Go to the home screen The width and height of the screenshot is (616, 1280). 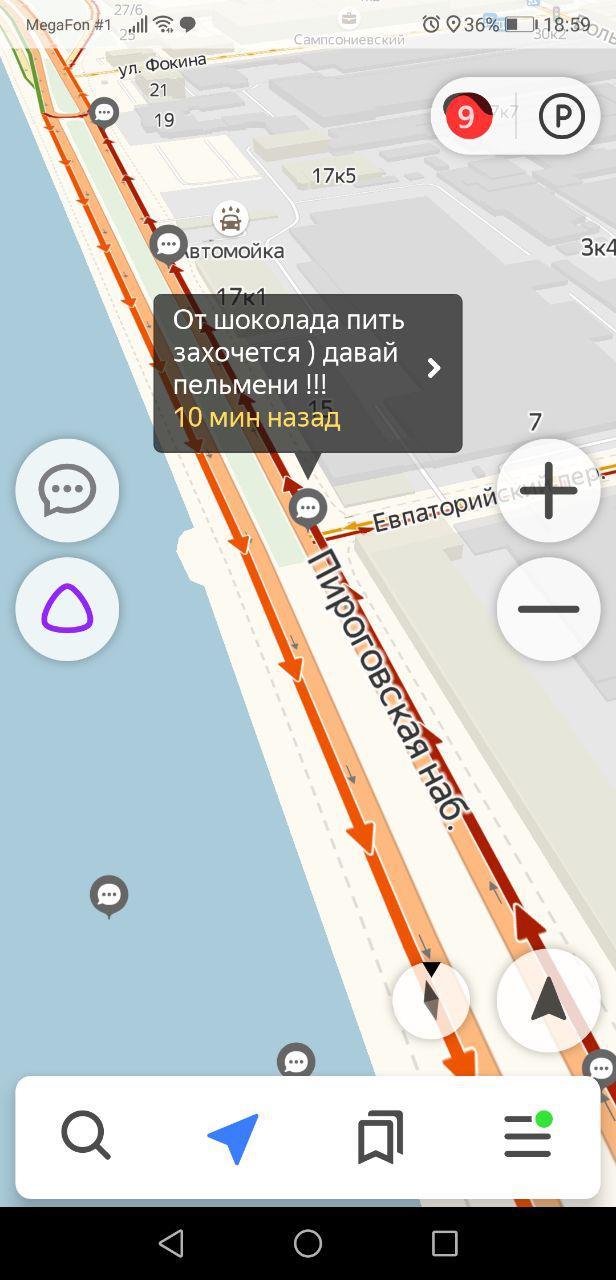(x=308, y=1243)
